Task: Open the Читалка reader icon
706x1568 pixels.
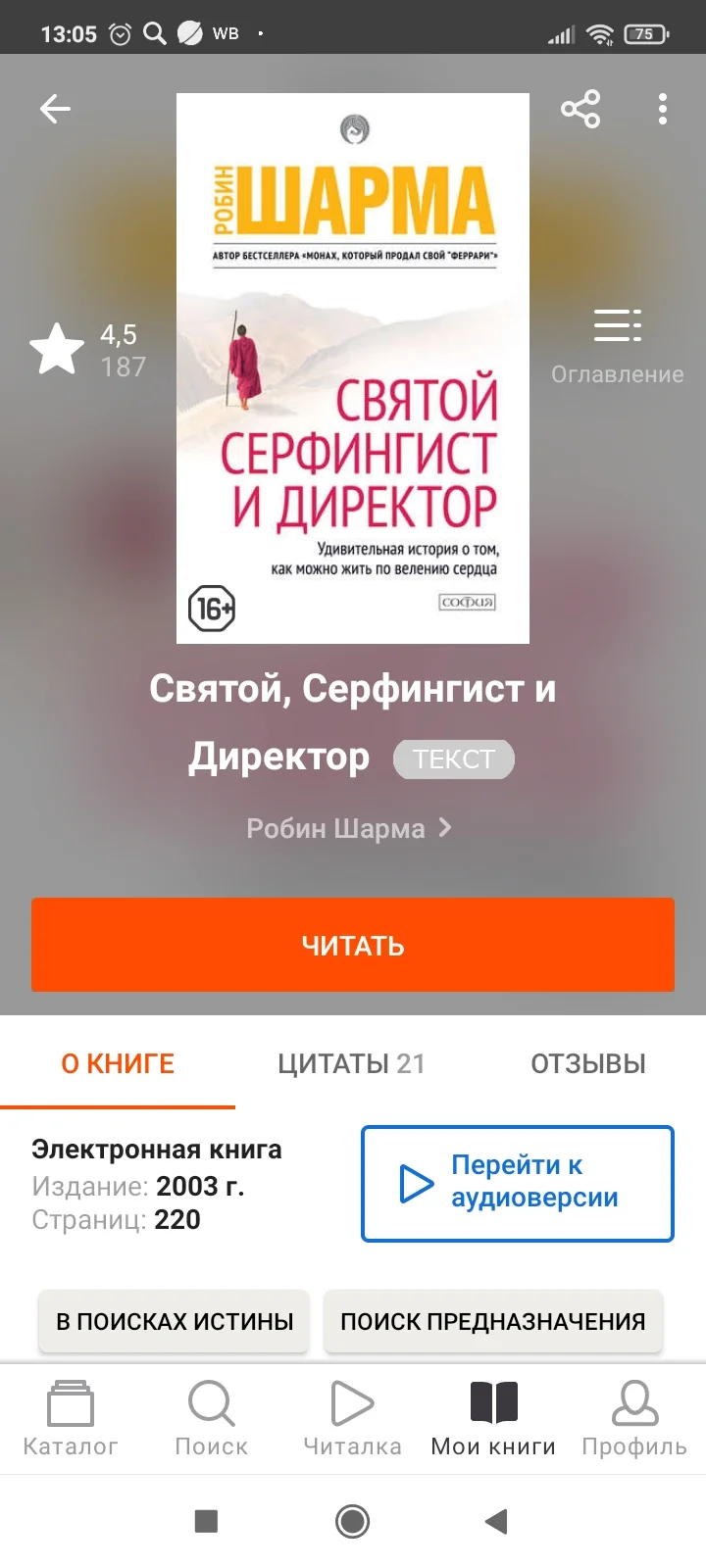Action: 351,1416
